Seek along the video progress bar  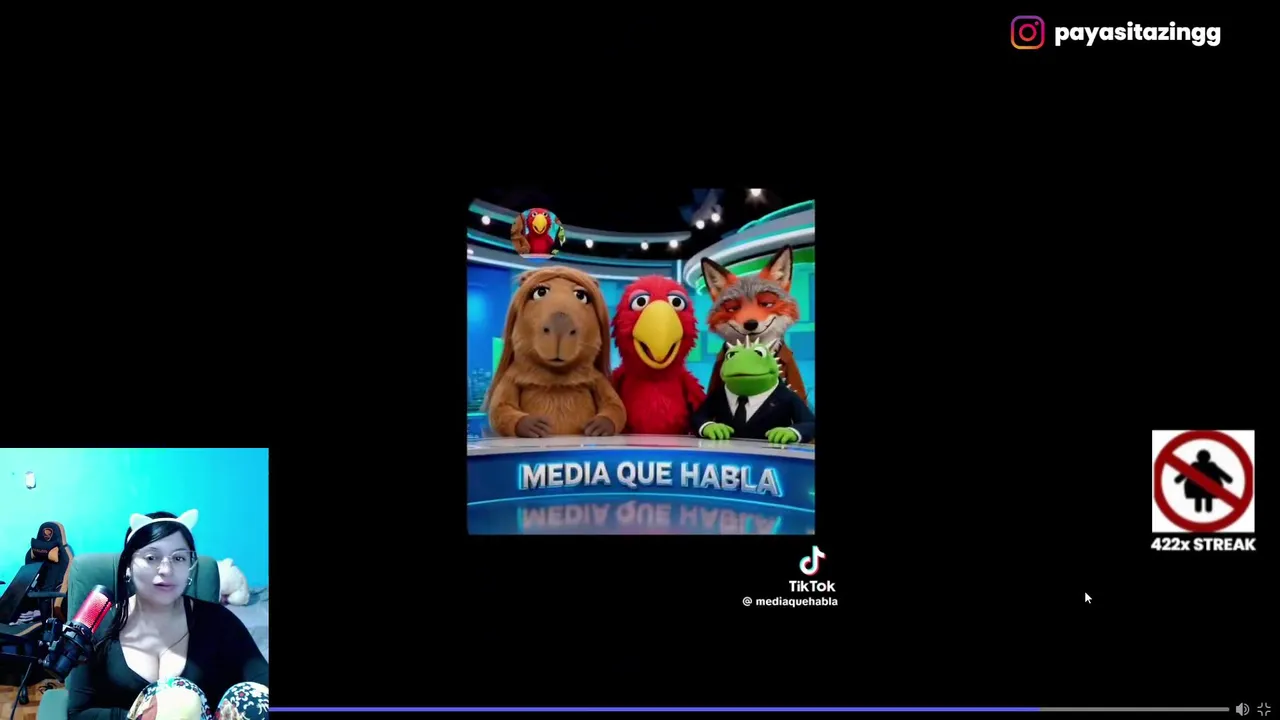pyautogui.click(x=750, y=709)
